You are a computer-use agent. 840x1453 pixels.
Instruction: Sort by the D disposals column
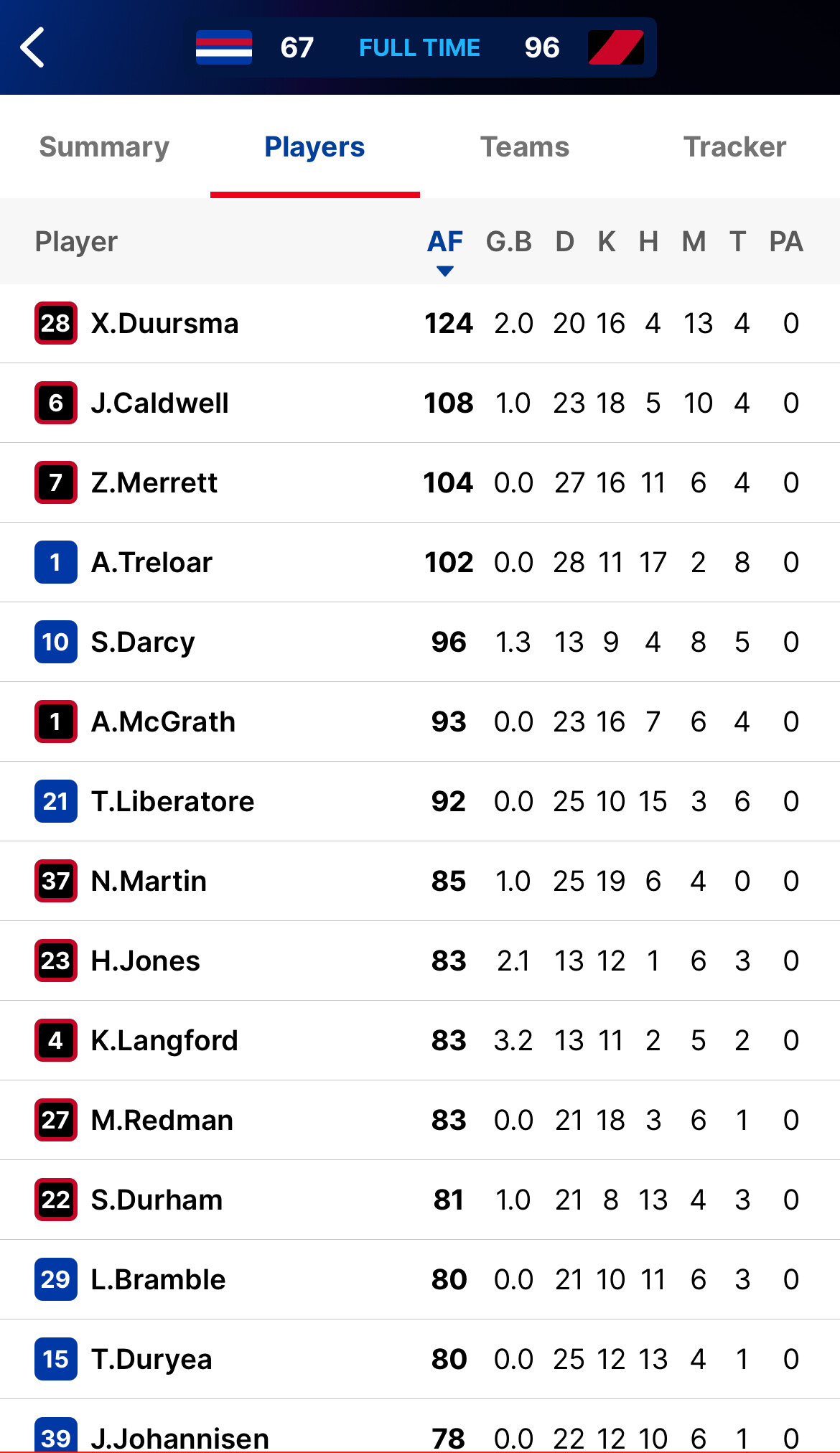[565, 243]
